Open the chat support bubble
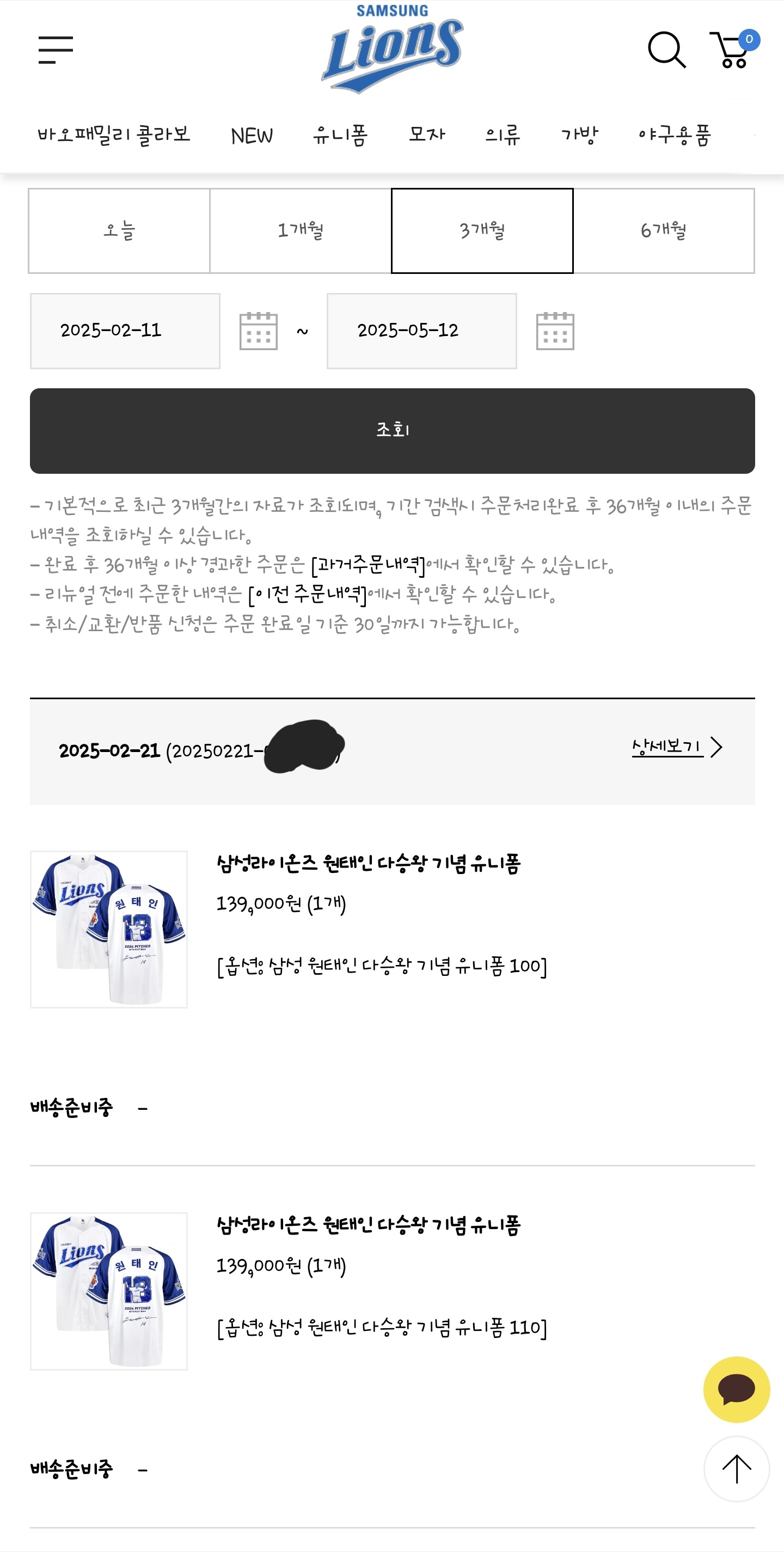The image size is (784, 1552). tap(737, 1389)
